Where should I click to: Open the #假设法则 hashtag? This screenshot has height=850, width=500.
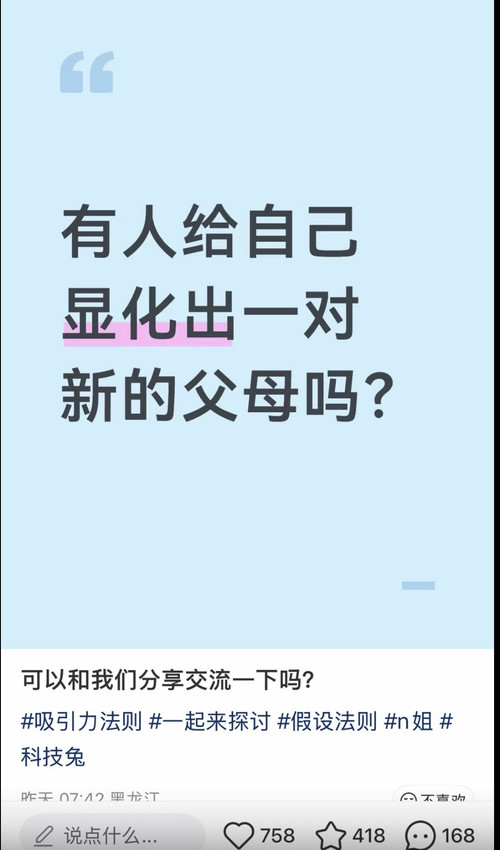[327, 722]
